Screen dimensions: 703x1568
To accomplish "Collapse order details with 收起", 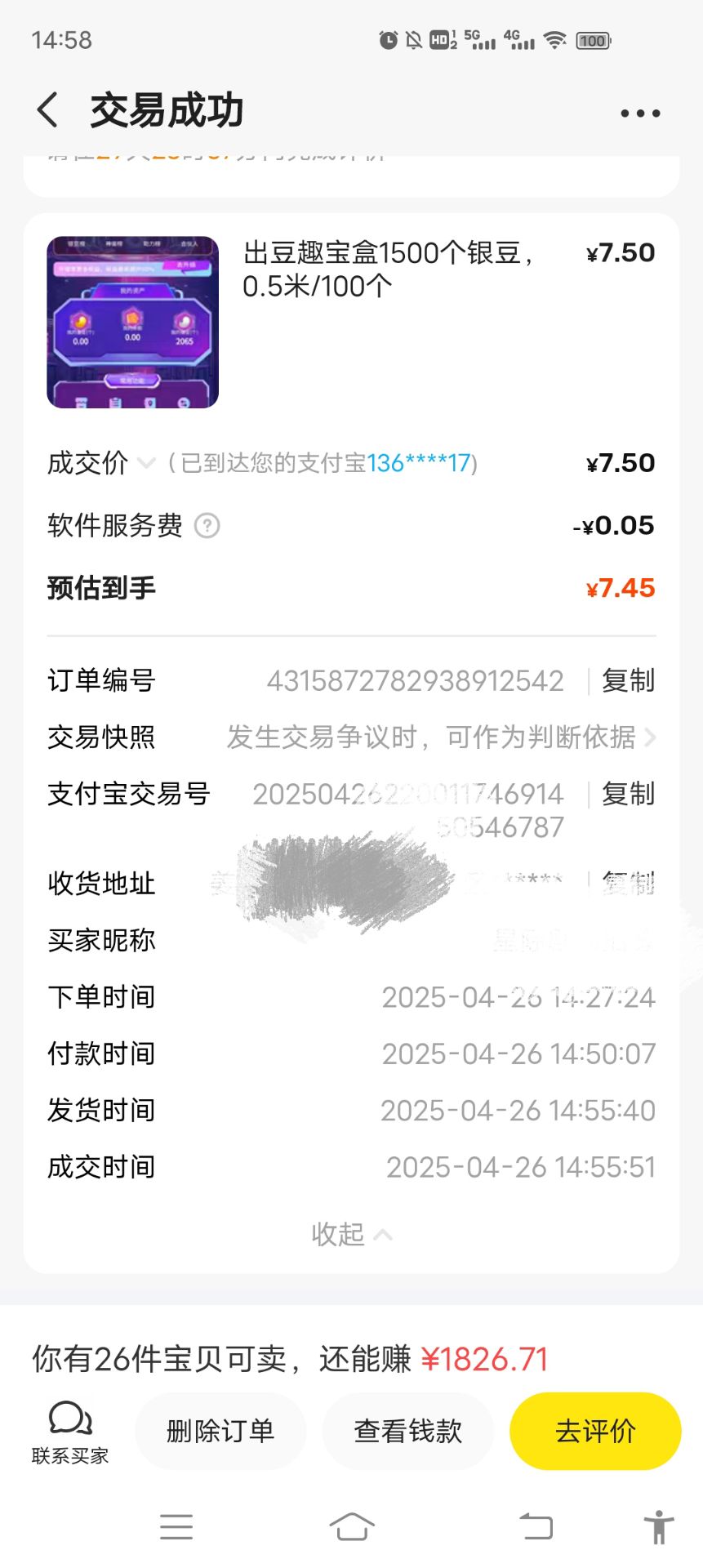I will pos(352,1234).
